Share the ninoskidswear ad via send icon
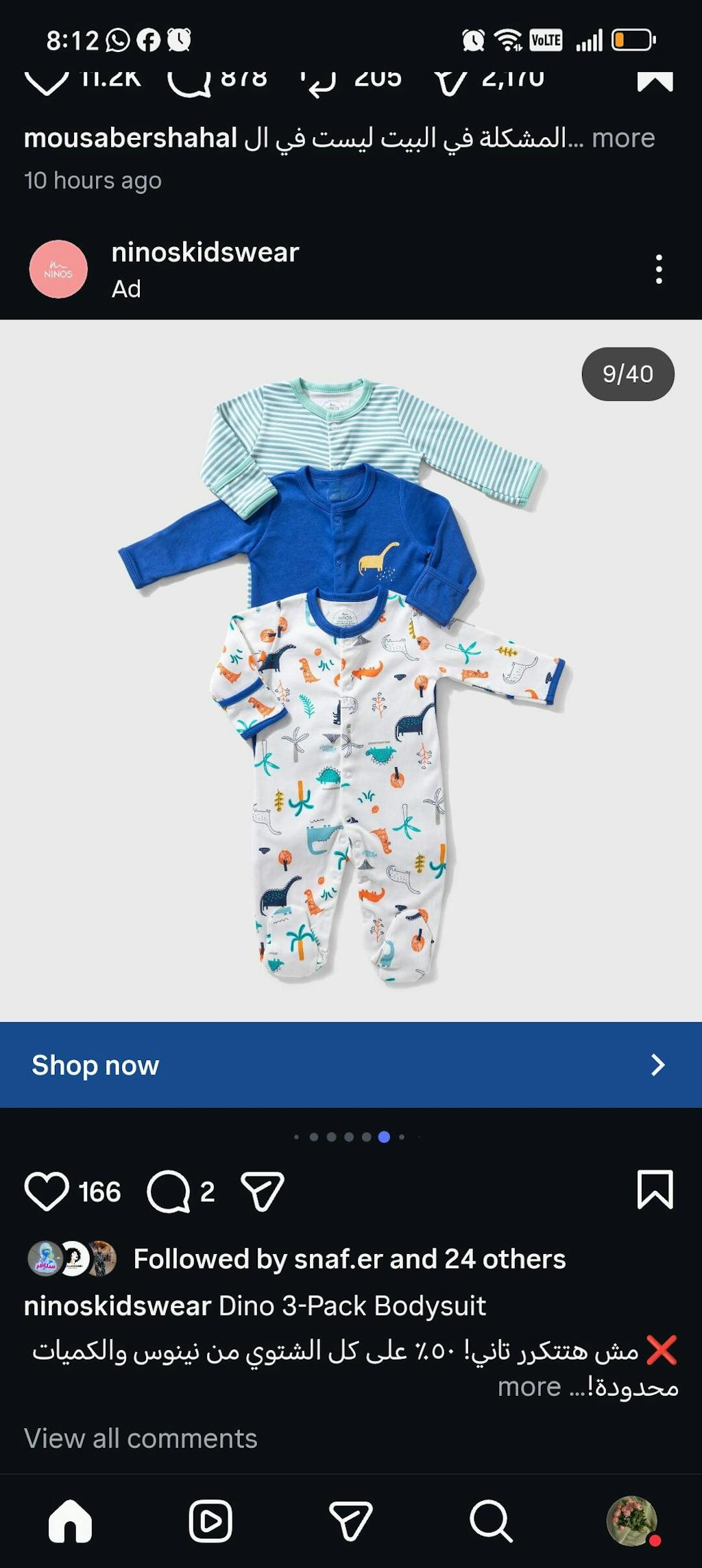Viewport: 702px width, 1568px height. (263, 1191)
